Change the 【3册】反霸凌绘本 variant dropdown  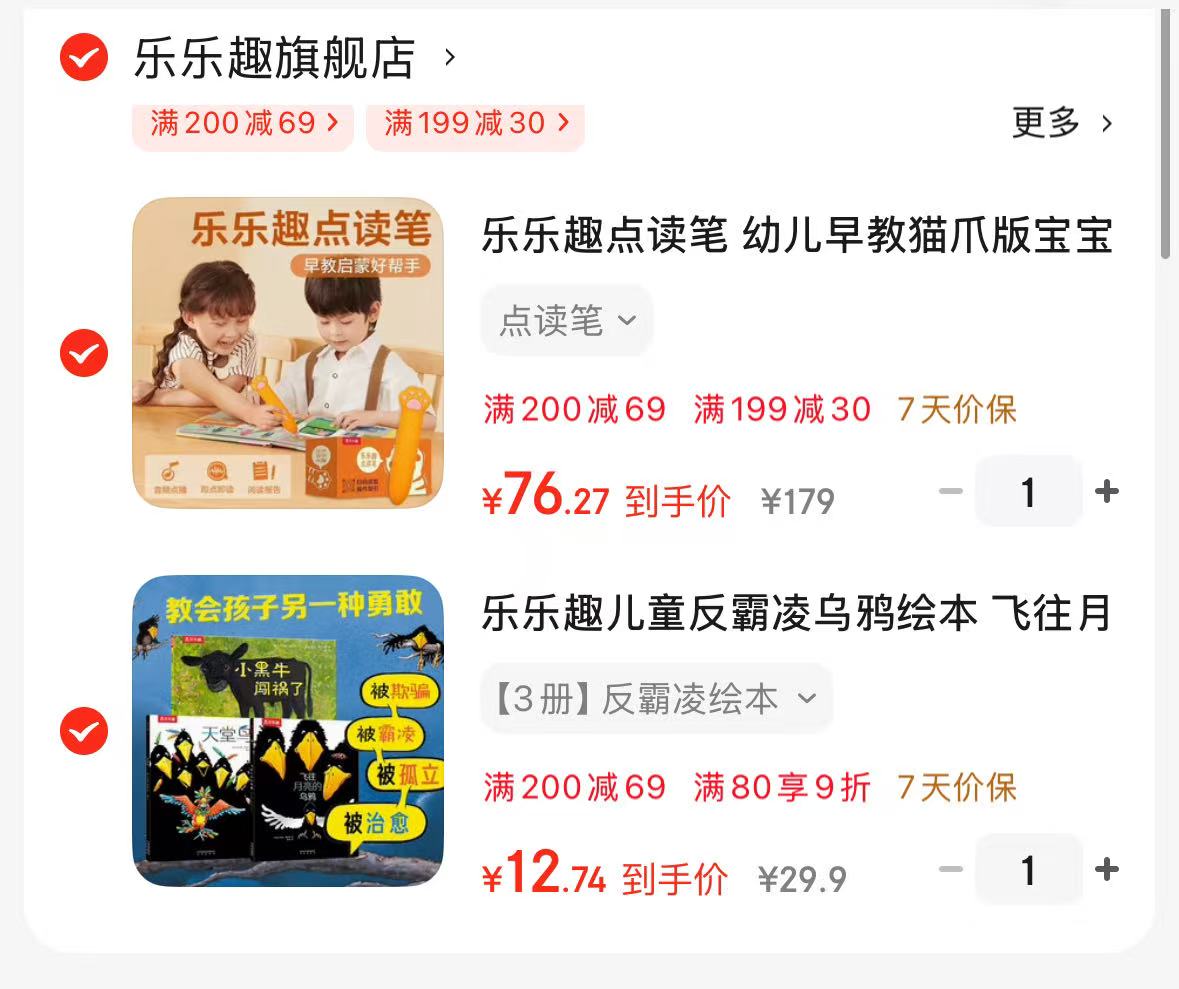click(x=656, y=699)
